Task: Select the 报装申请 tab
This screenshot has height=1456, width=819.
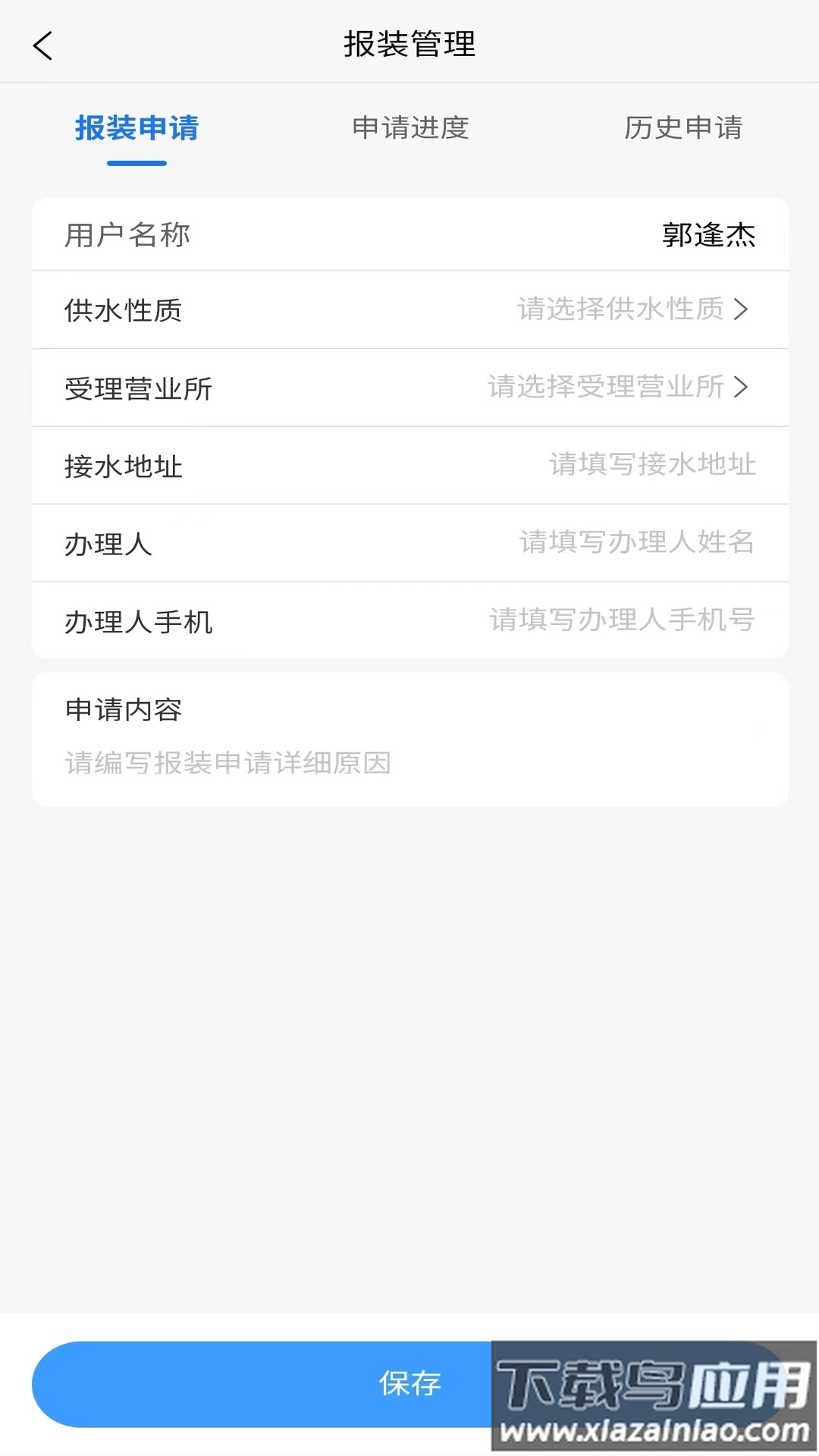Action: coord(136,130)
